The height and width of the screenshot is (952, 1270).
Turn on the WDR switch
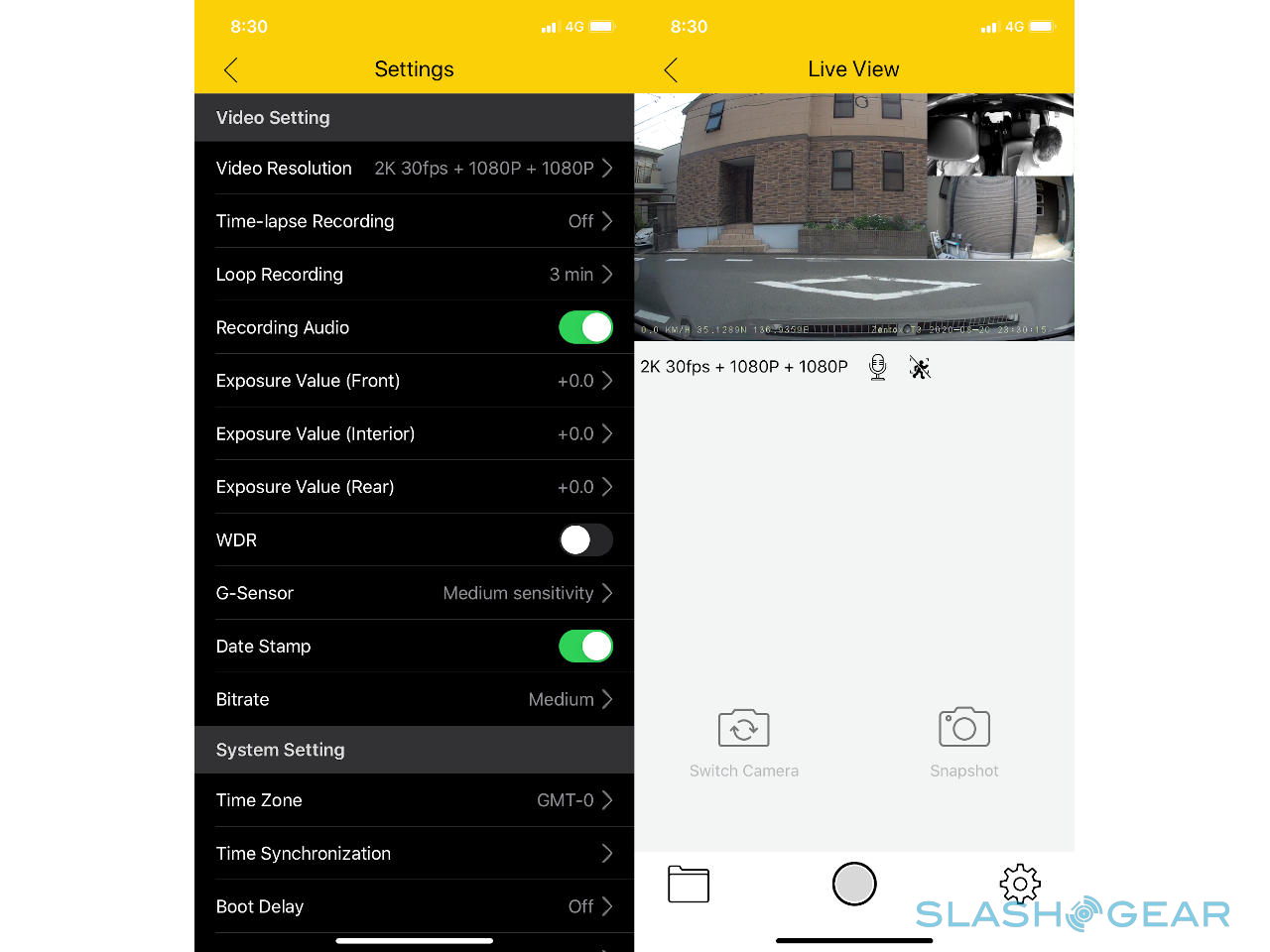tap(585, 540)
